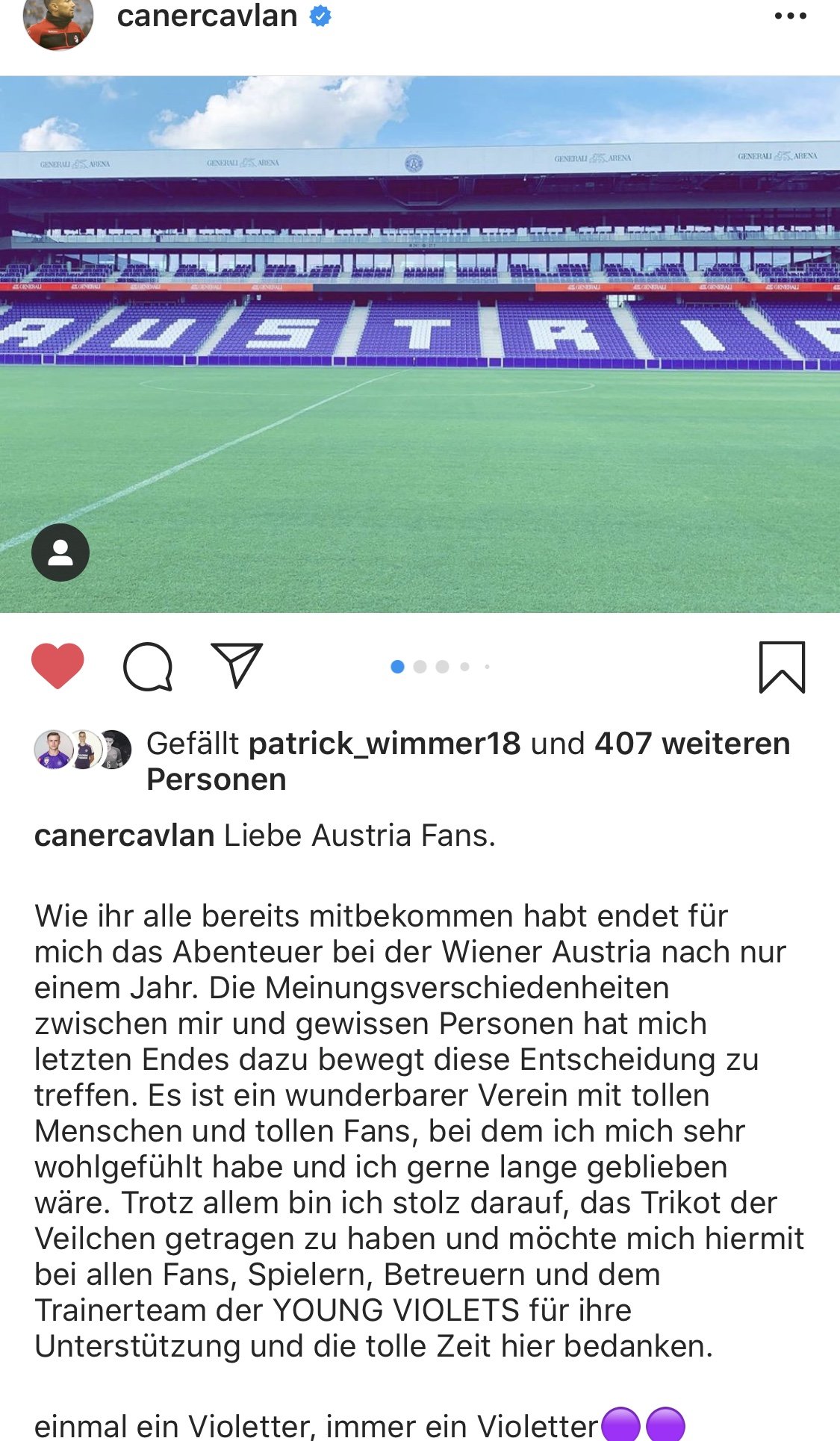Viewport: 840px width, 1441px height.
Task: Save the post with the bookmark icon
Action: coord(782,667)
